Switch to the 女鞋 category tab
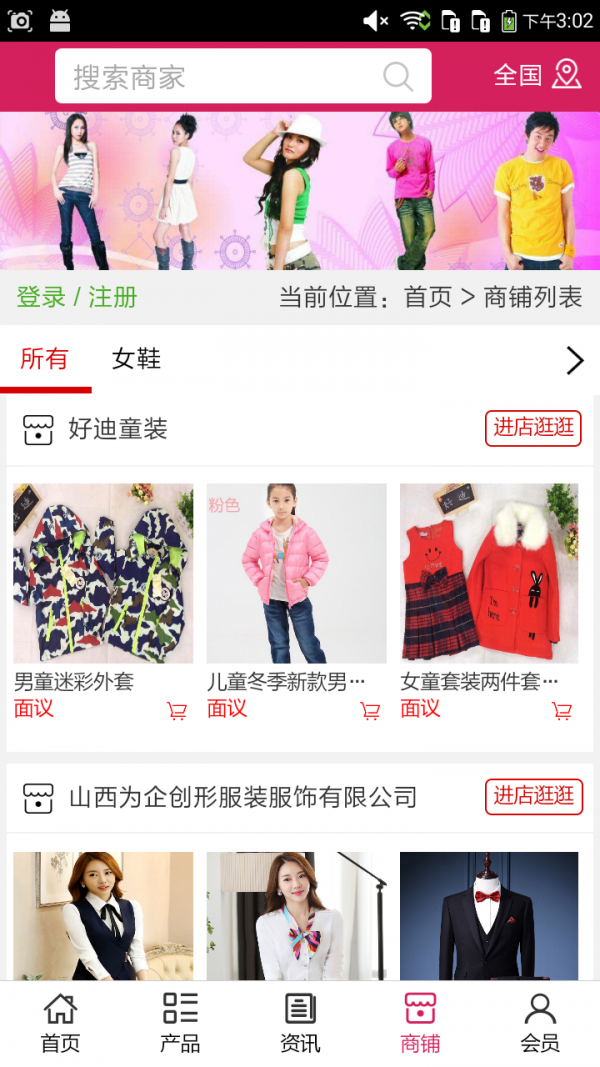This screenshot has height=1067, width=600. point(136,359)
